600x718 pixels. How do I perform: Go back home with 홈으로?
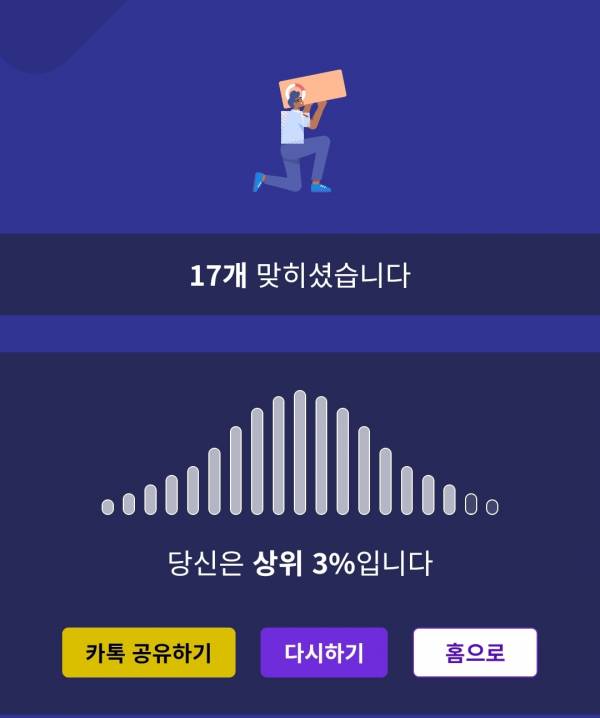point(475,653)
